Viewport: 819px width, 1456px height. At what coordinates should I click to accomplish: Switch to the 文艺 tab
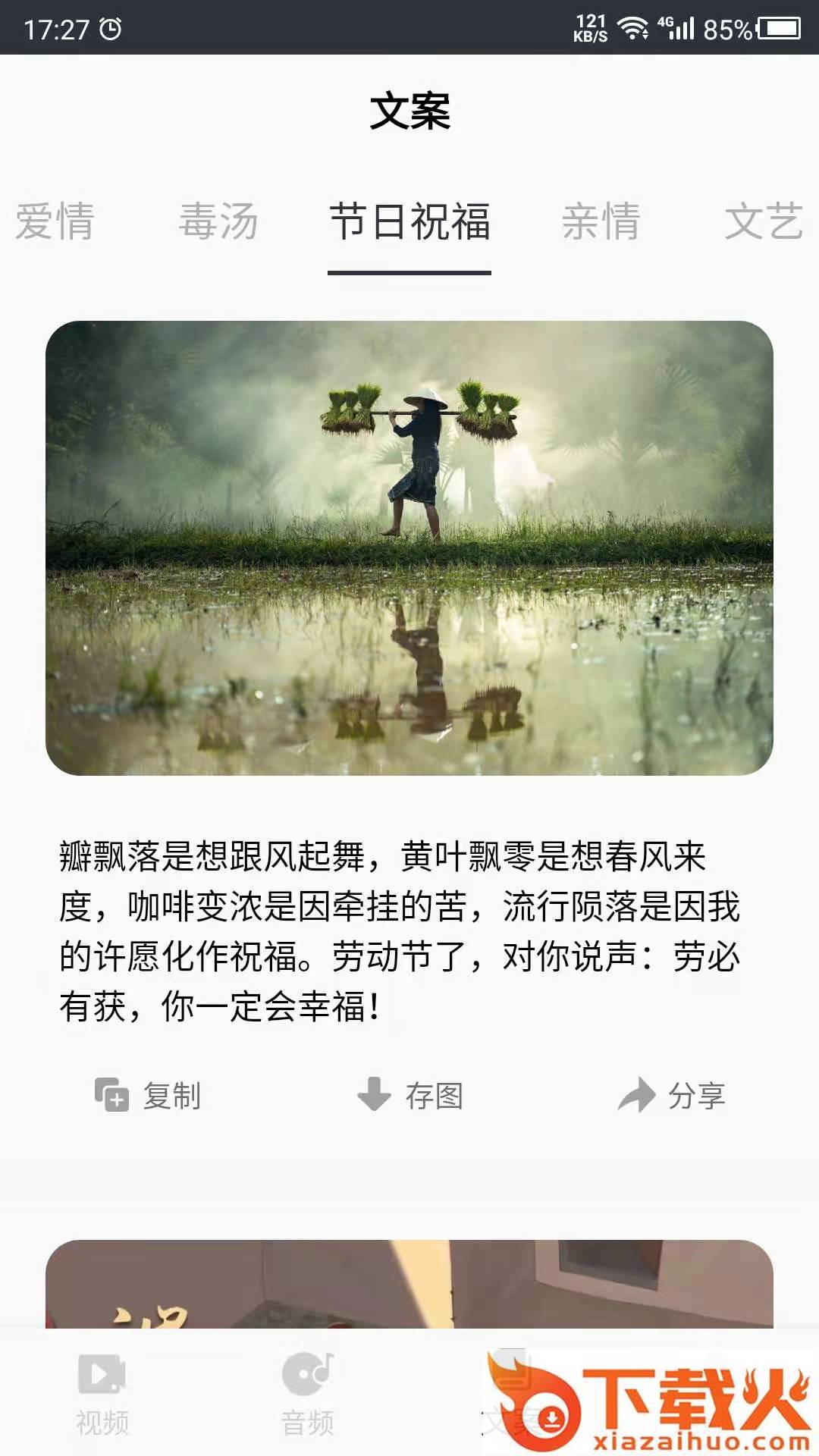click(x=763, y=221)
